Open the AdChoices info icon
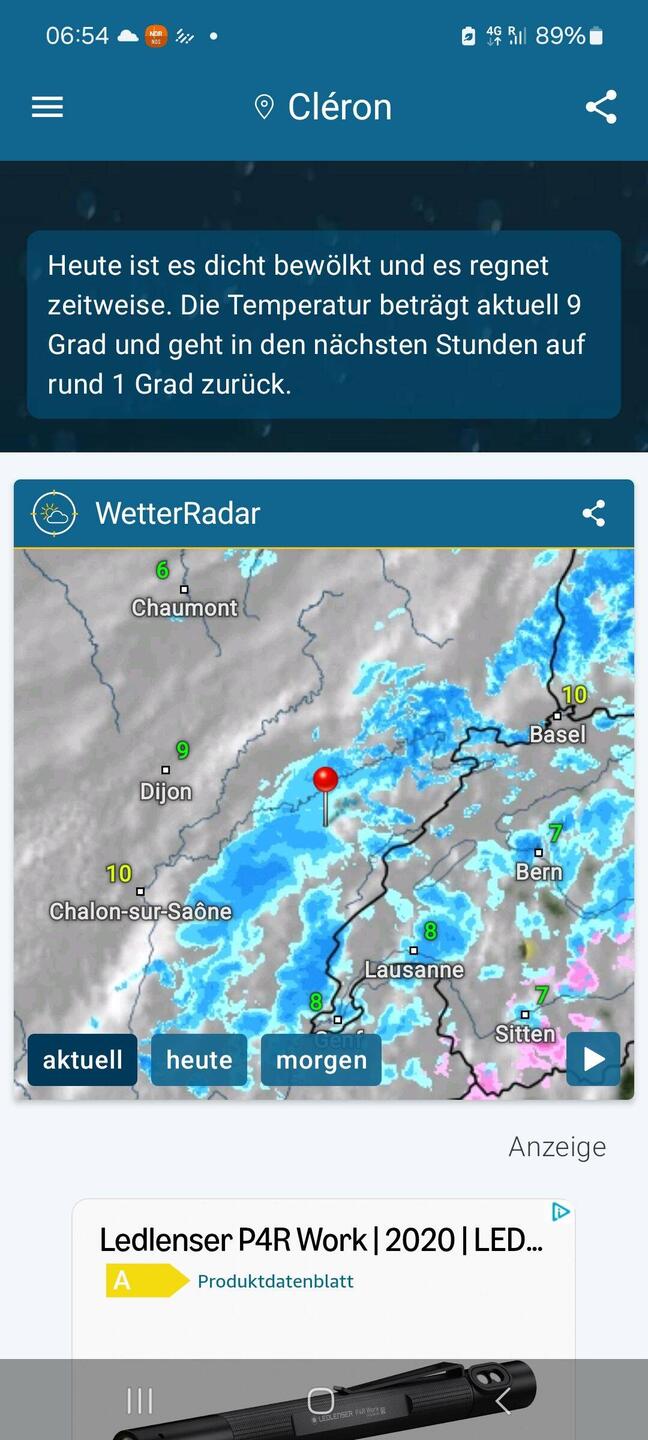The width and height of the screenshot is (648, 1440). point(561,1212)
